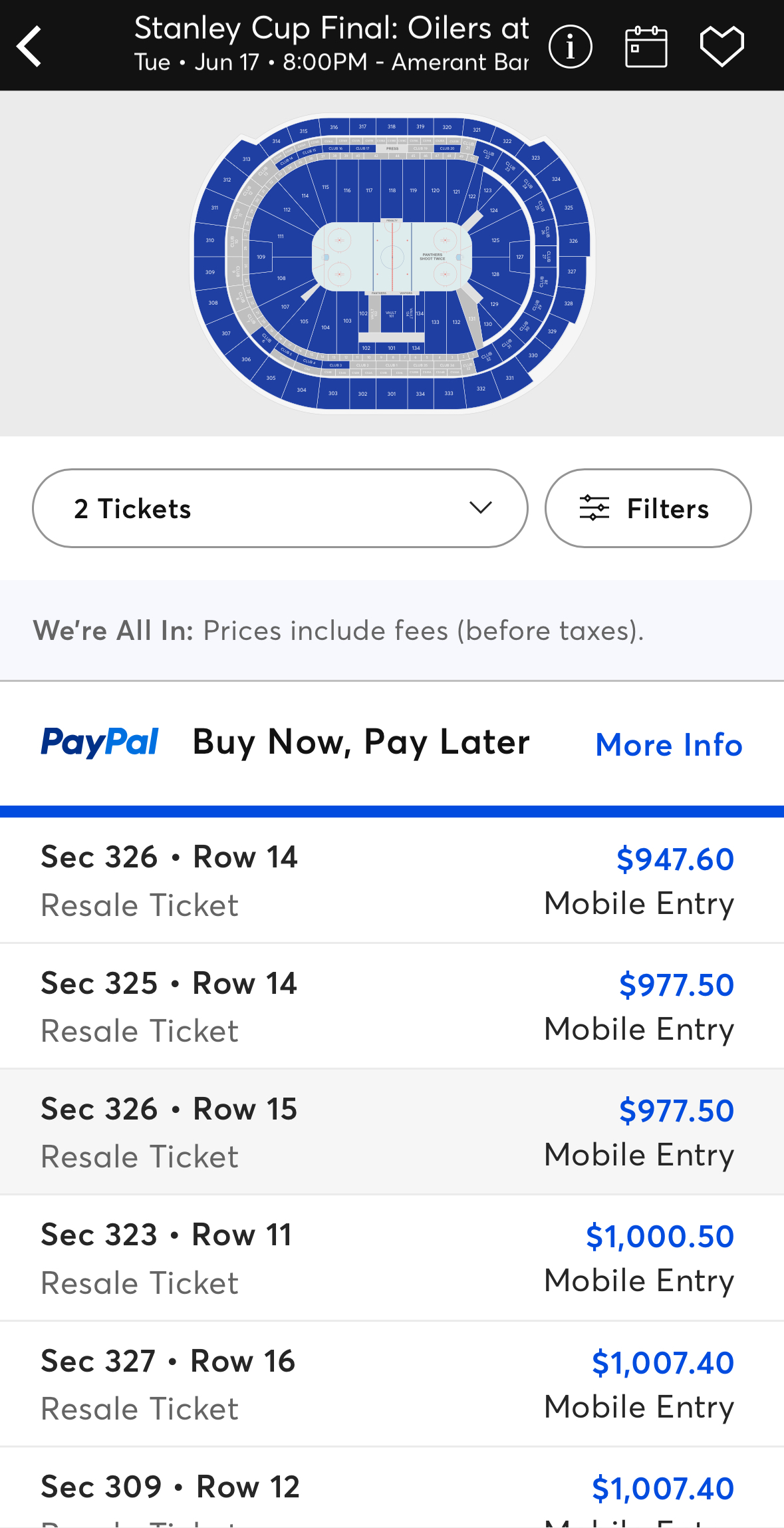Select Sec 326 Row 14 ticket listing
This screenshot has width=784, height=1528.
(x=392, y=880)
